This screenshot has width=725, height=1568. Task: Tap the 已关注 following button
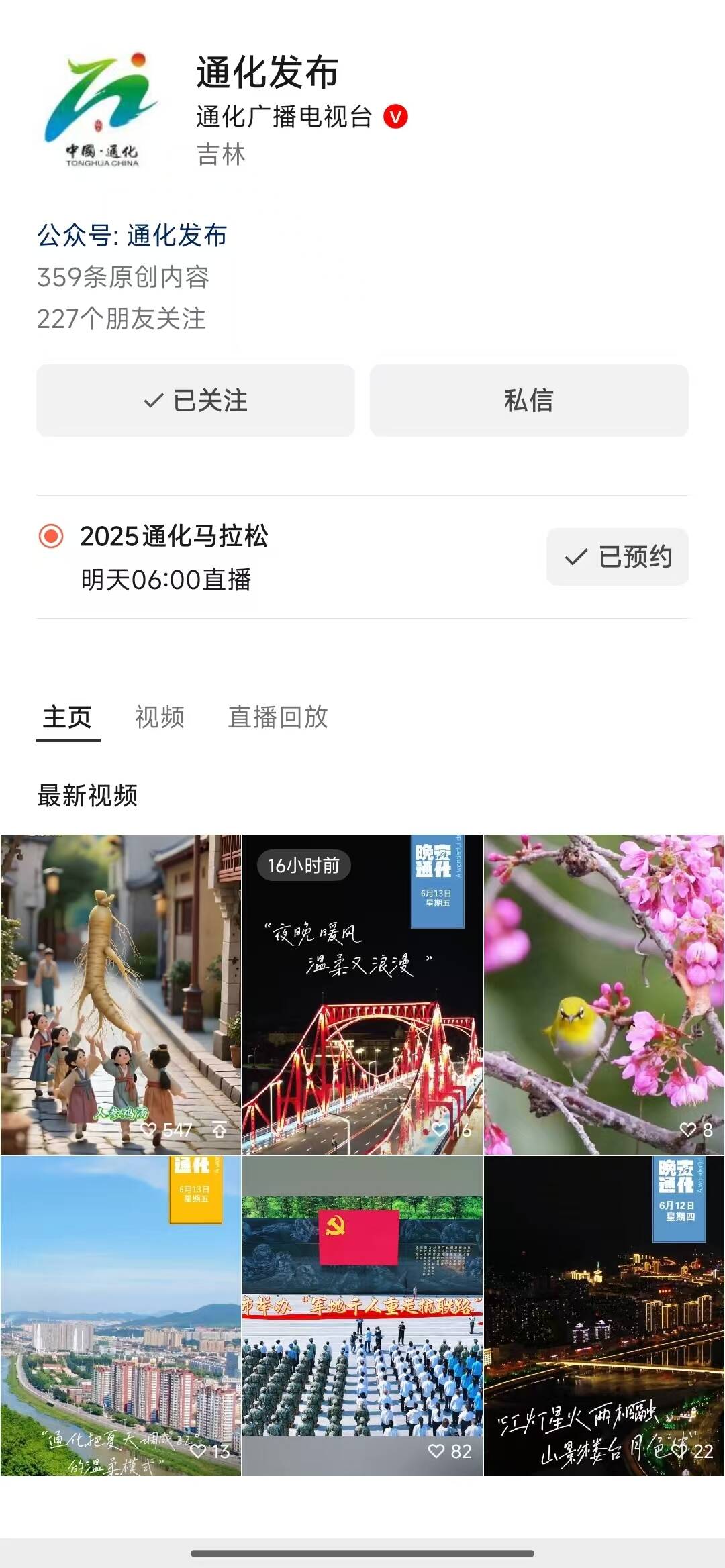(x=195, y=401)
